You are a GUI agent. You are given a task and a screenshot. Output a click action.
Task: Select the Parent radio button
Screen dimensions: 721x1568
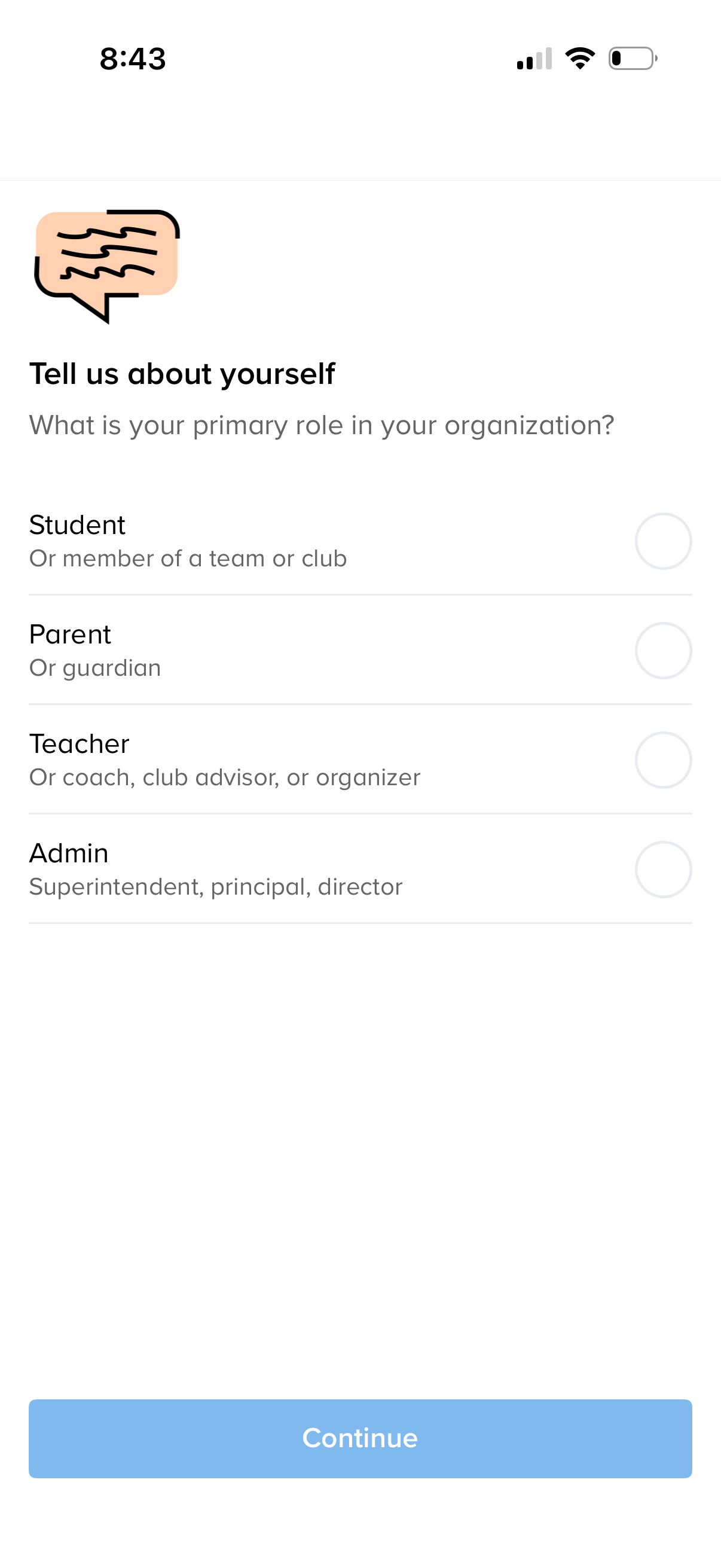663,651
